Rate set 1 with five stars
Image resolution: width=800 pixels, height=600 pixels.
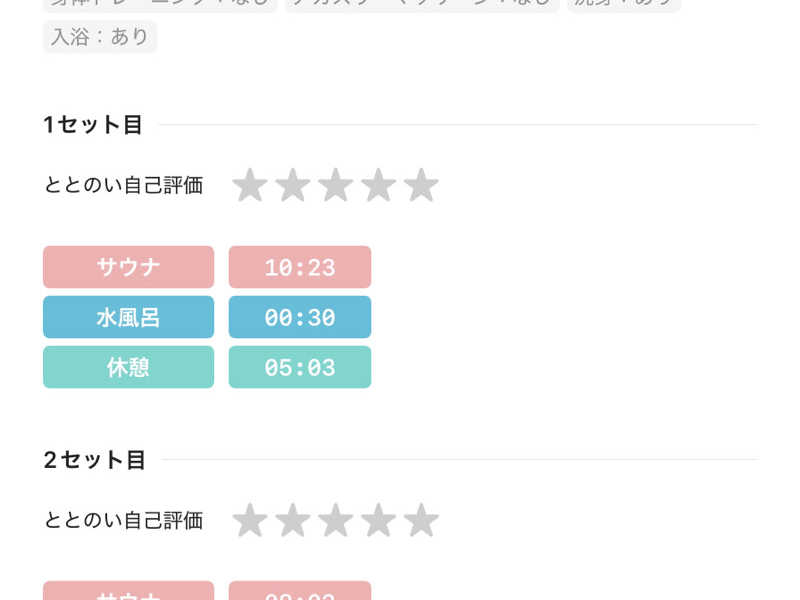click(421, 186)
